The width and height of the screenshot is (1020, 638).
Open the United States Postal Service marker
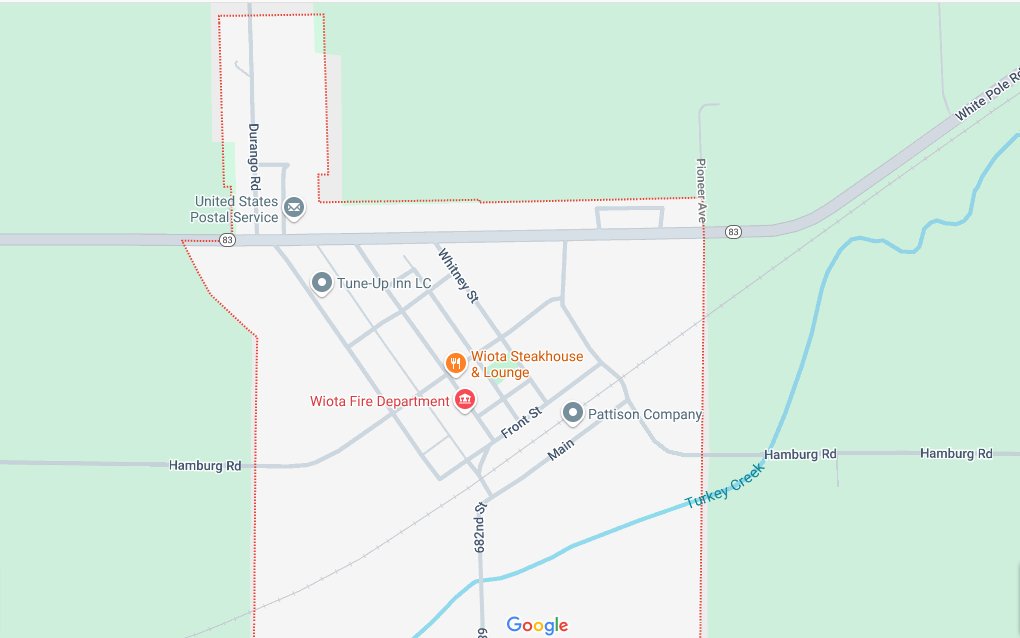[x=294, y=208]
